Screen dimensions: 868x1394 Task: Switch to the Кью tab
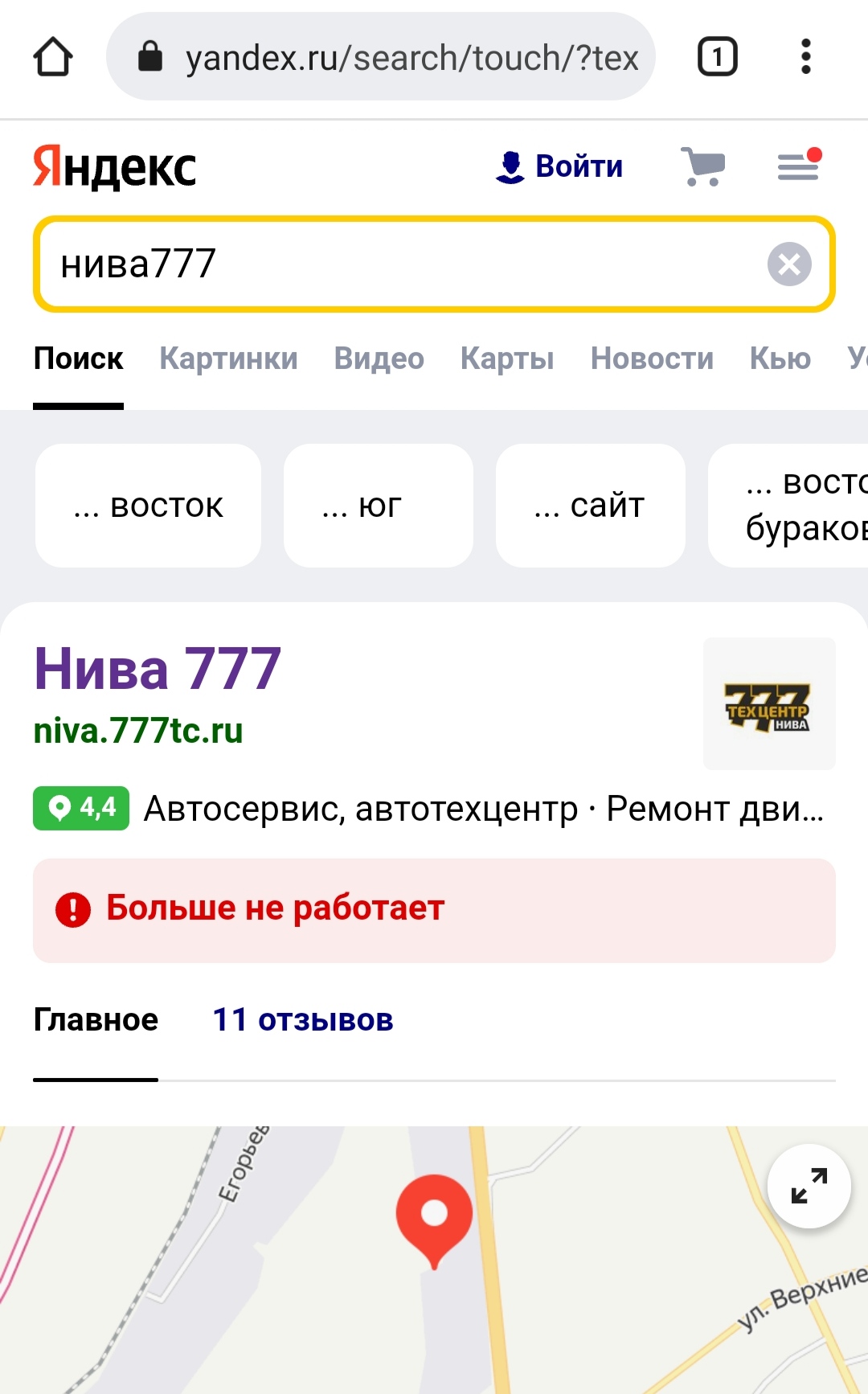(x=780, y=359)
